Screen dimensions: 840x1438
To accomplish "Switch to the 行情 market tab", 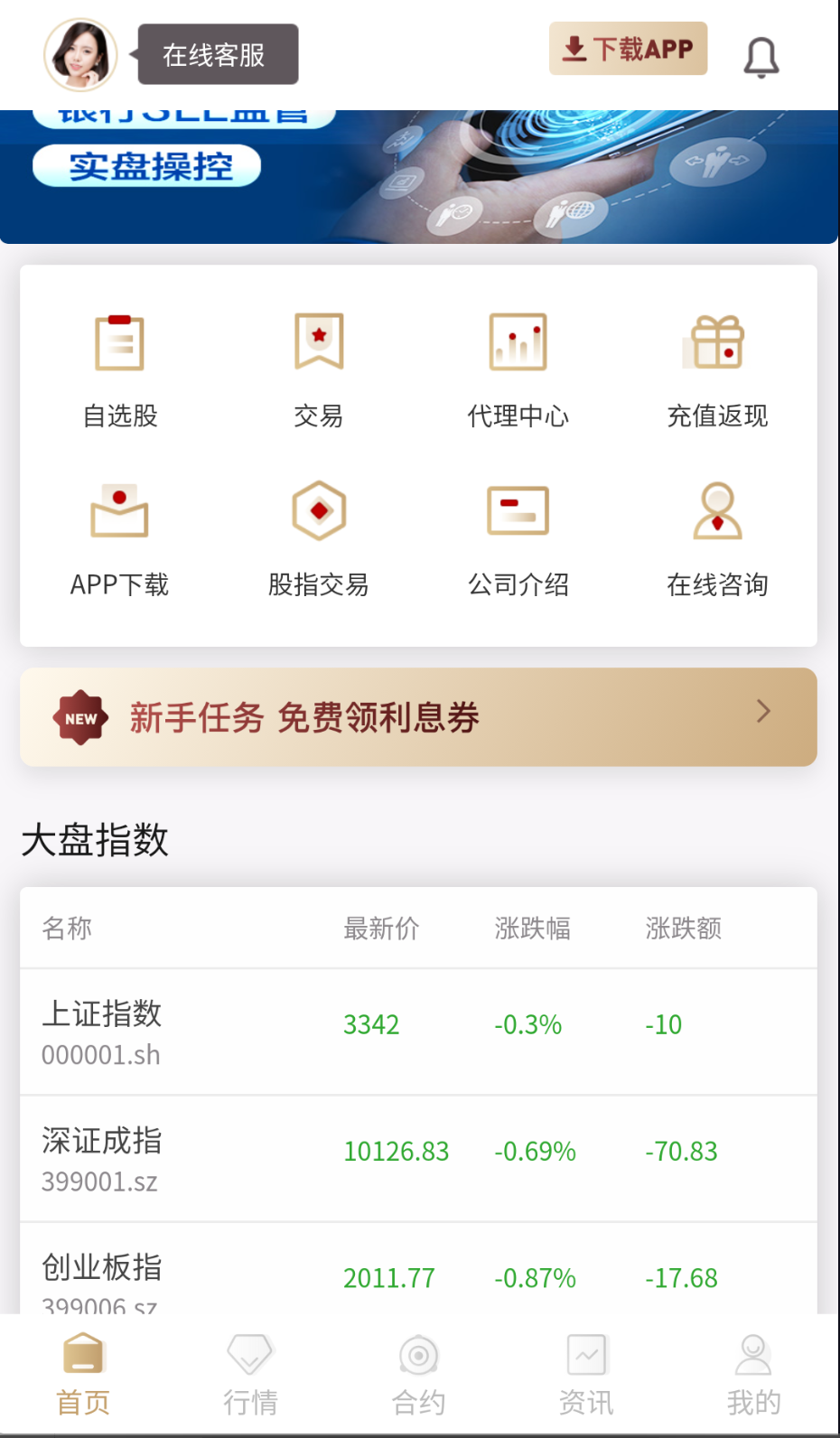I will coord(250,1375).
